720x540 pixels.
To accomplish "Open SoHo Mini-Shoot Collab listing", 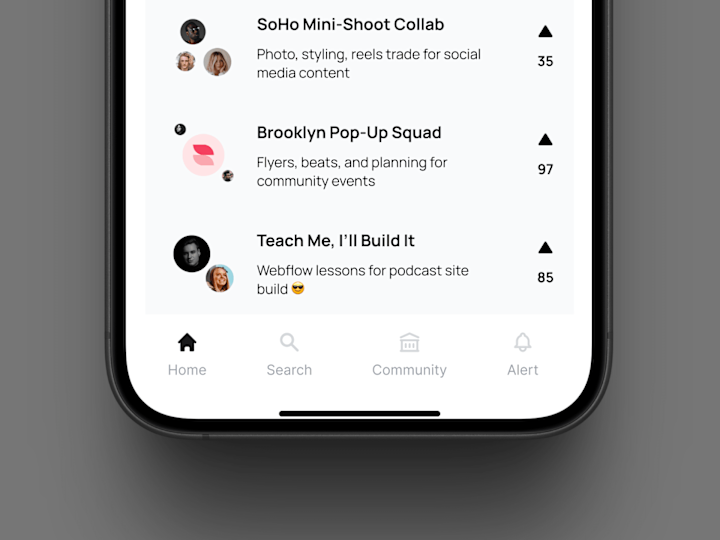I will point(350,25).
